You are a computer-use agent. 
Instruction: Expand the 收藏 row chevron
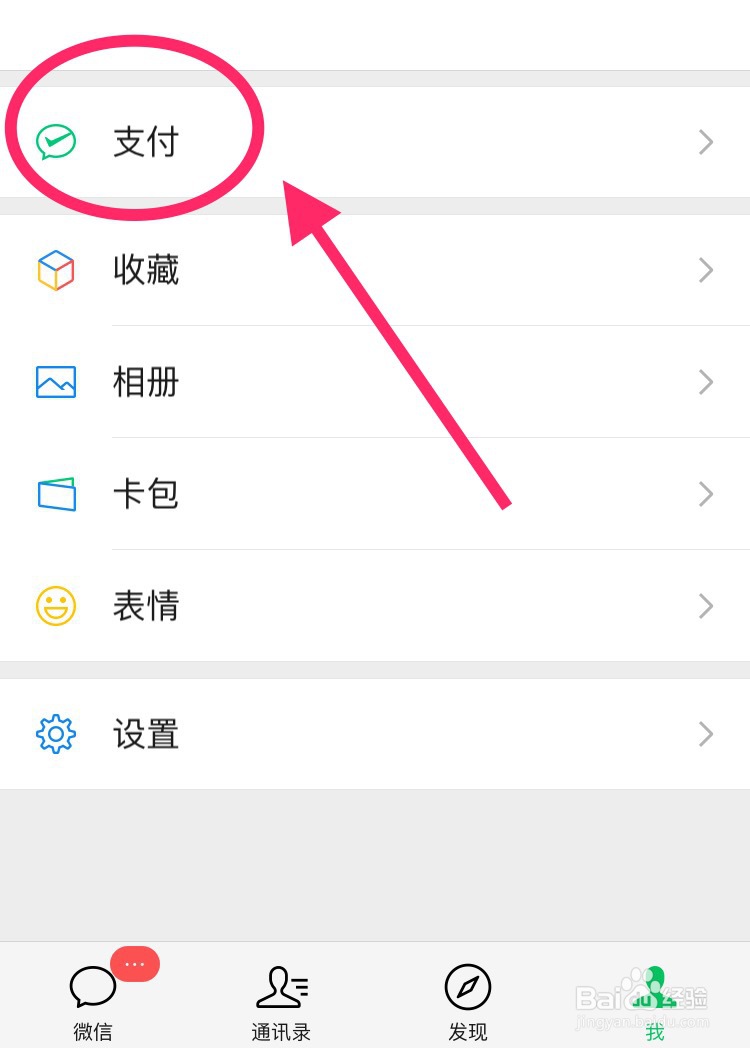point(706,270)
